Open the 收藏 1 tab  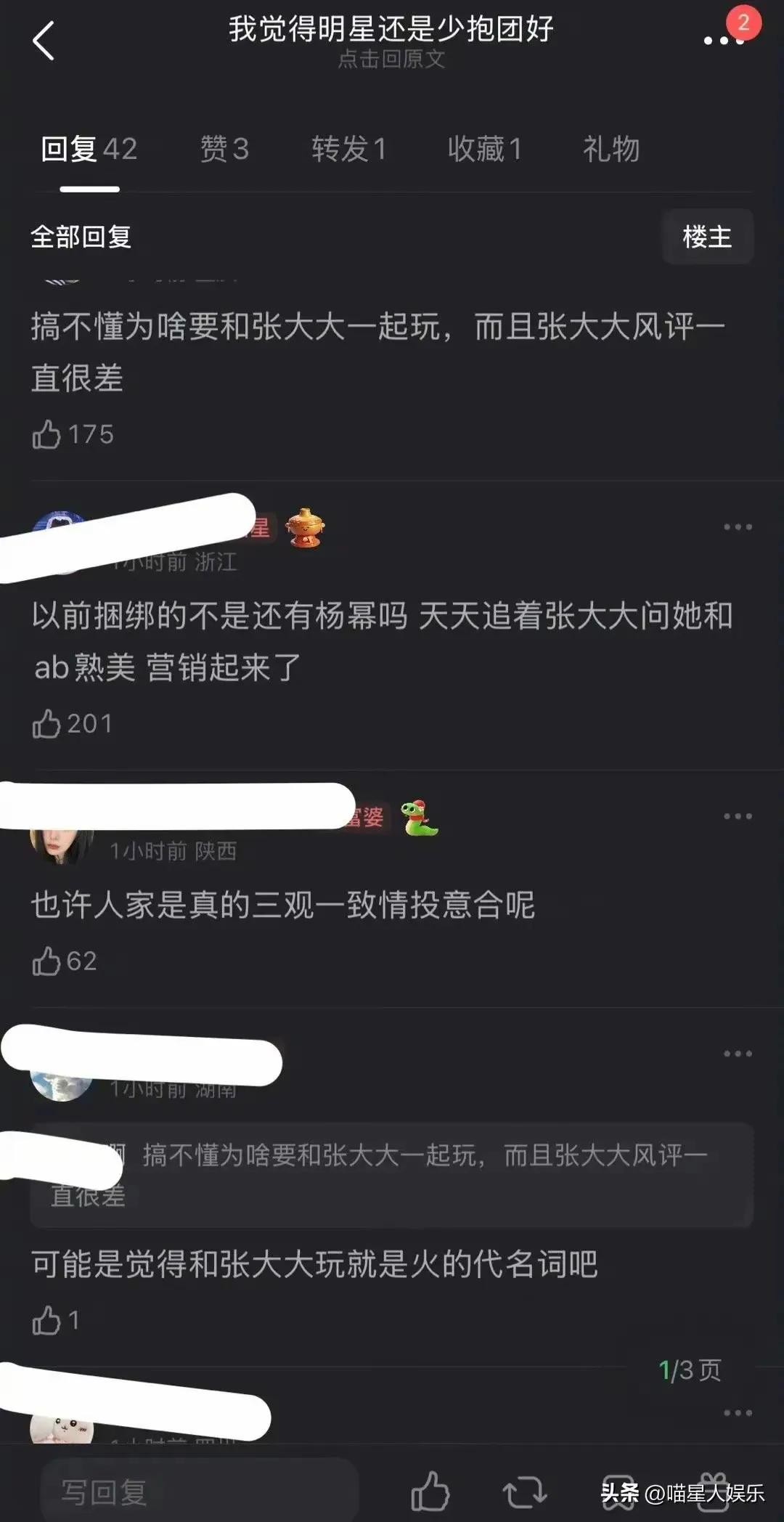(x=484, y=150)
